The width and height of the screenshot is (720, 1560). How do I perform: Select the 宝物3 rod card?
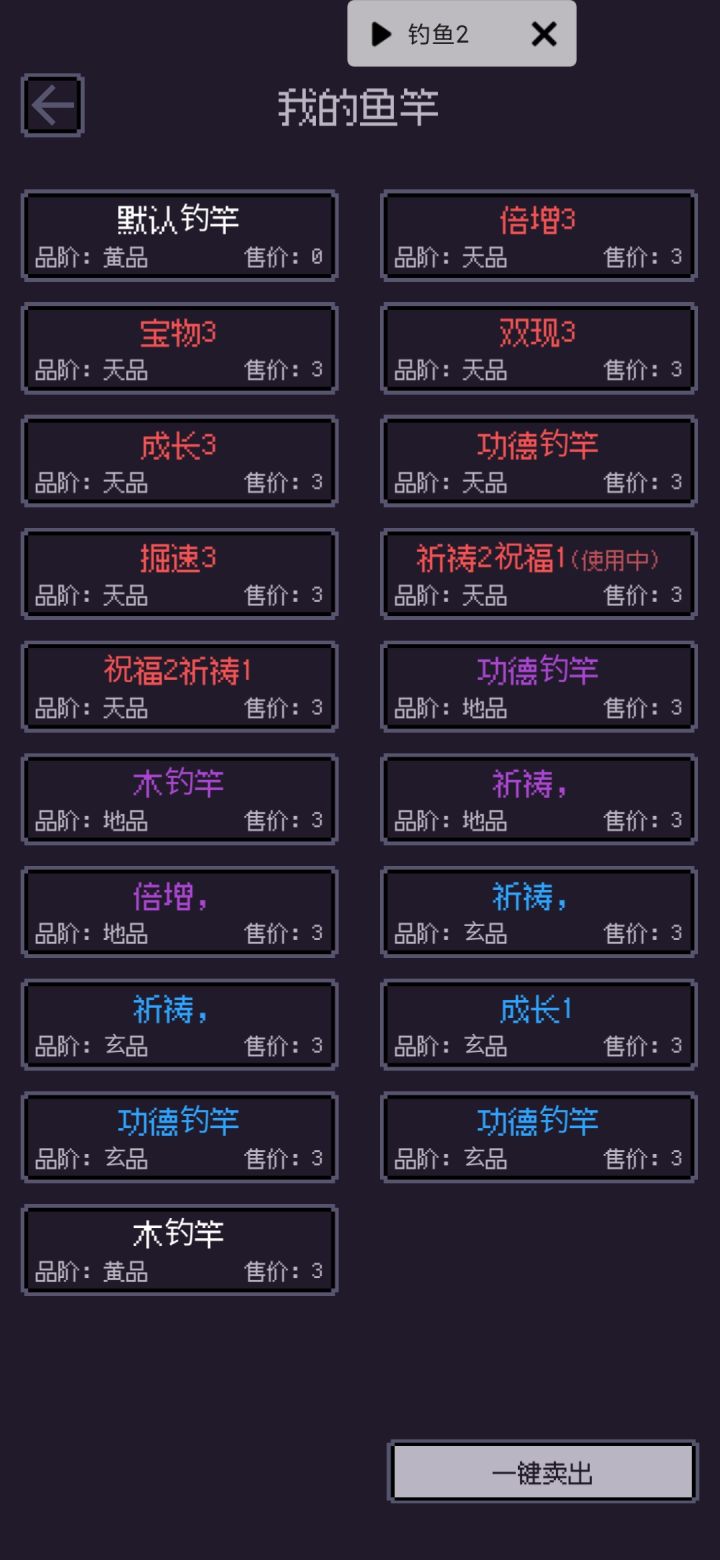[180, 348]
